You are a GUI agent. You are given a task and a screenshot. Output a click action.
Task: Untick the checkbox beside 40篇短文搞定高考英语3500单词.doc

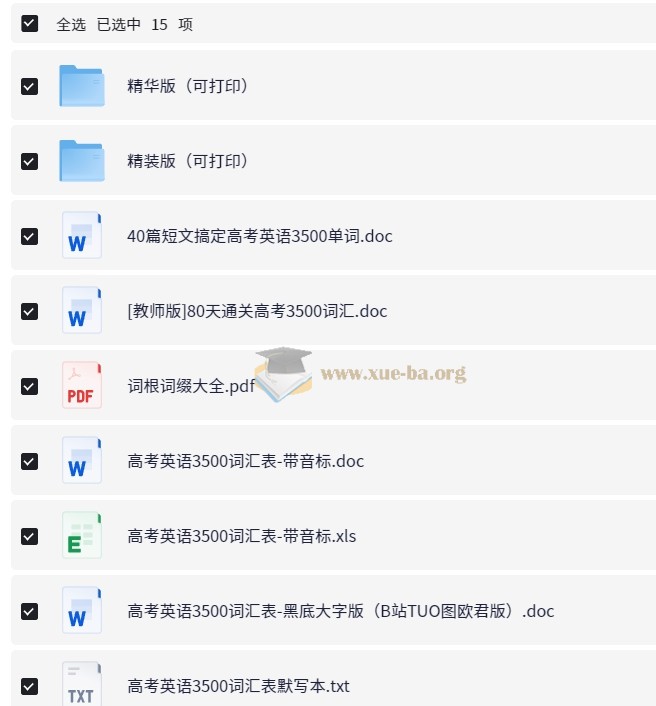29,236
